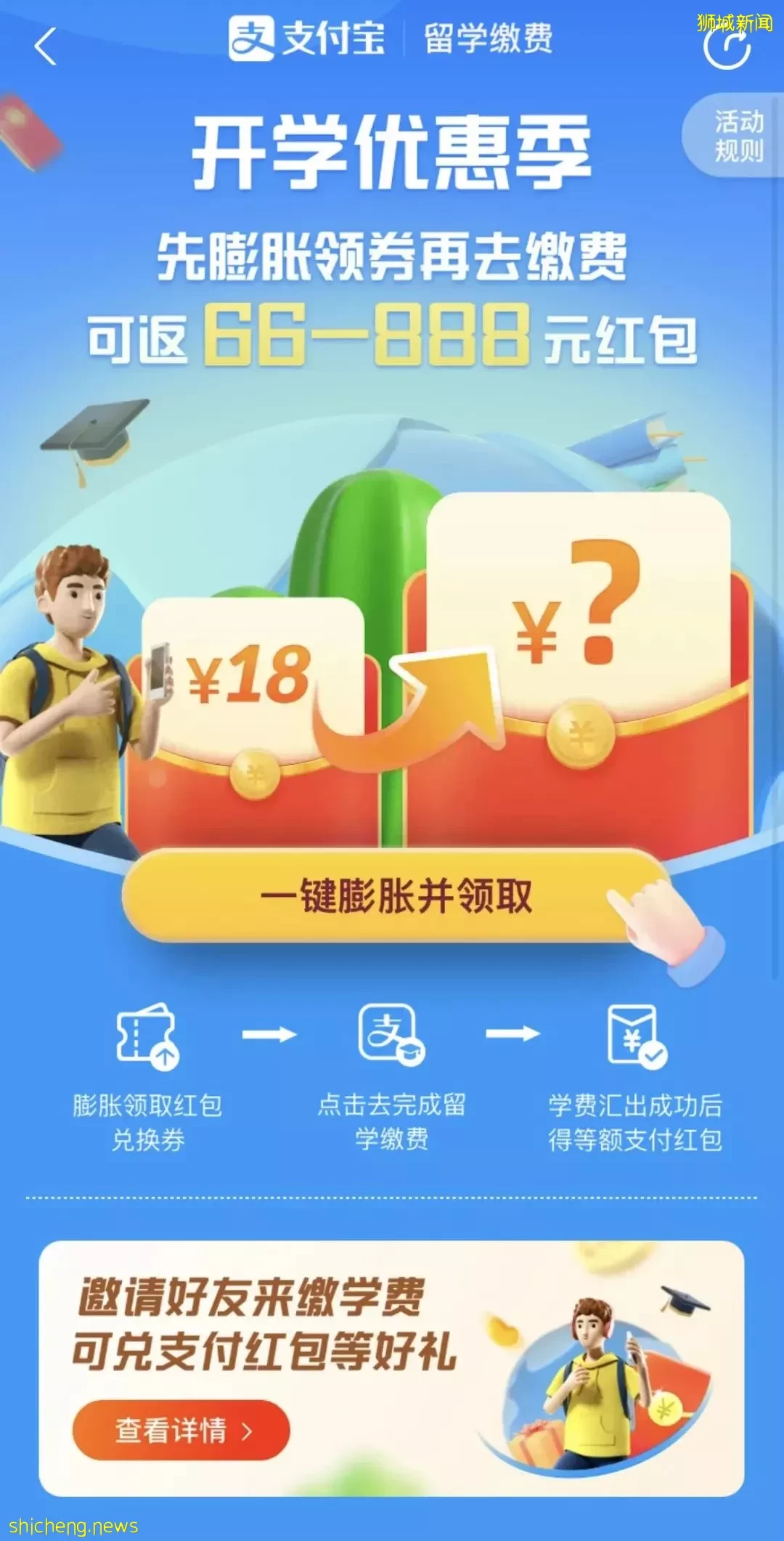Tap the refresh icon in the header
The image size is (784, 1541).
(x=727, y=46)
